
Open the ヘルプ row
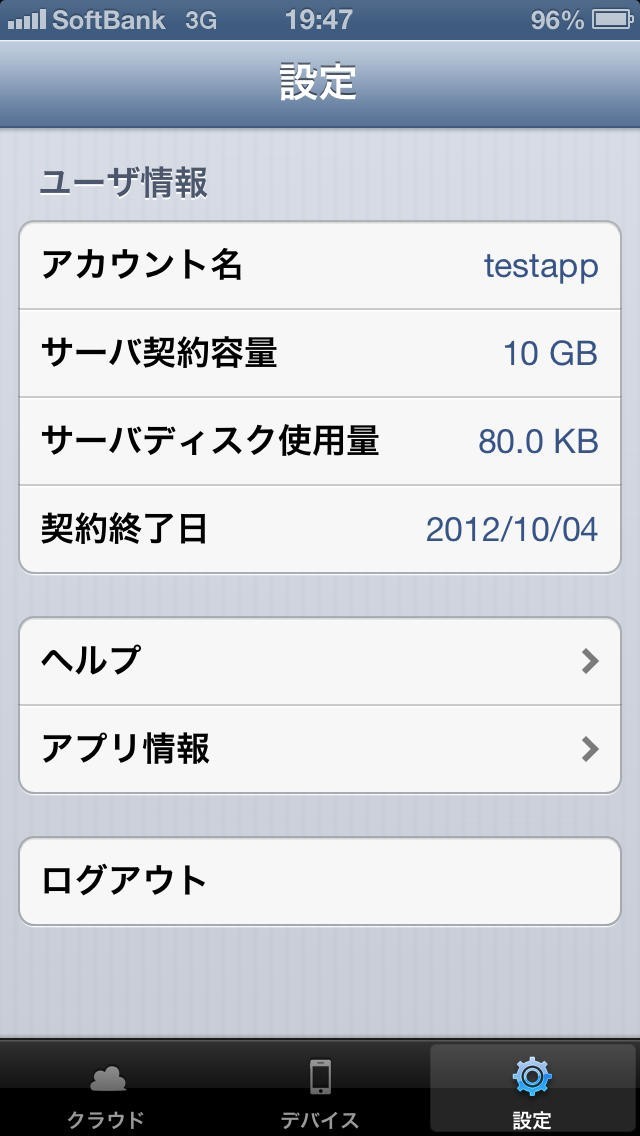coord(320,661)
